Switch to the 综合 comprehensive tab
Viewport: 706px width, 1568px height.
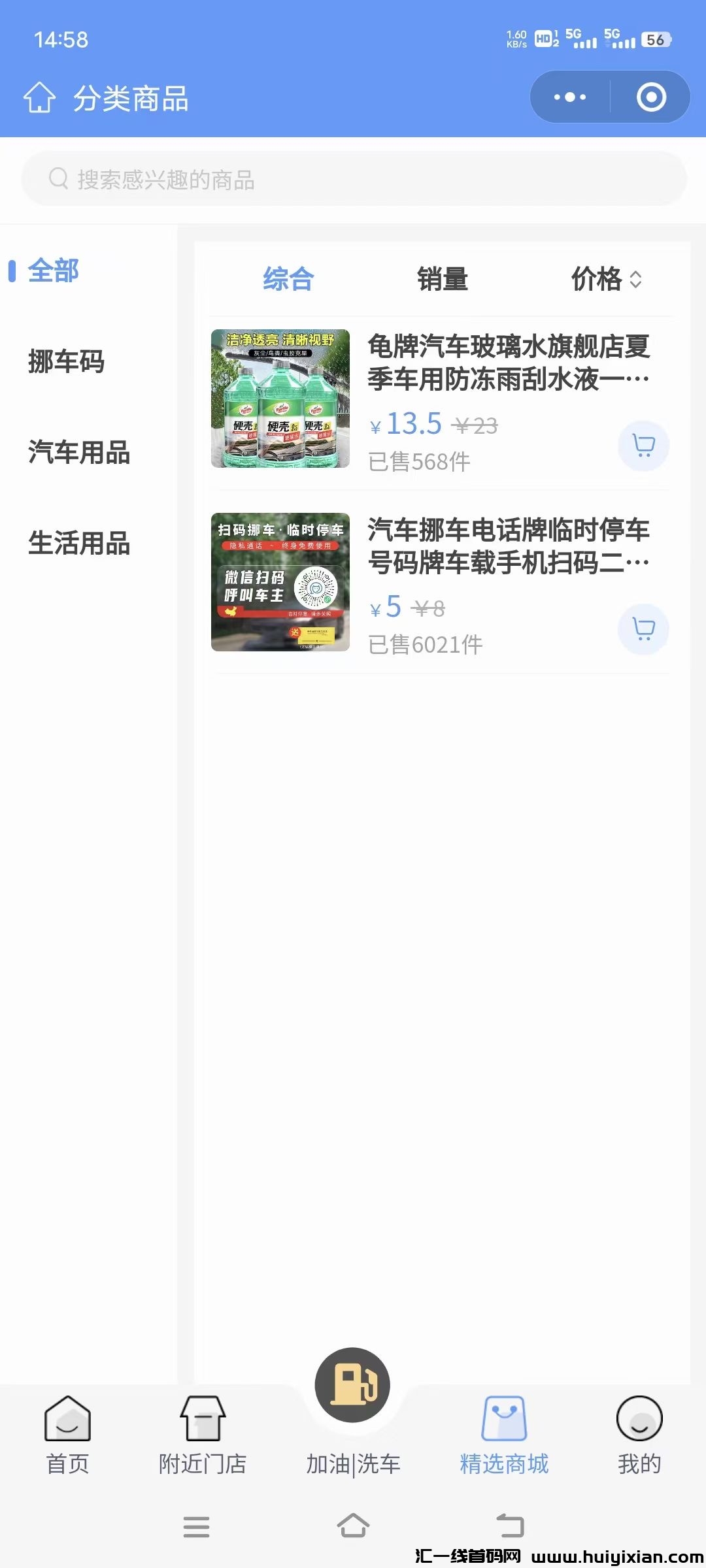click(x=288, y=279)
